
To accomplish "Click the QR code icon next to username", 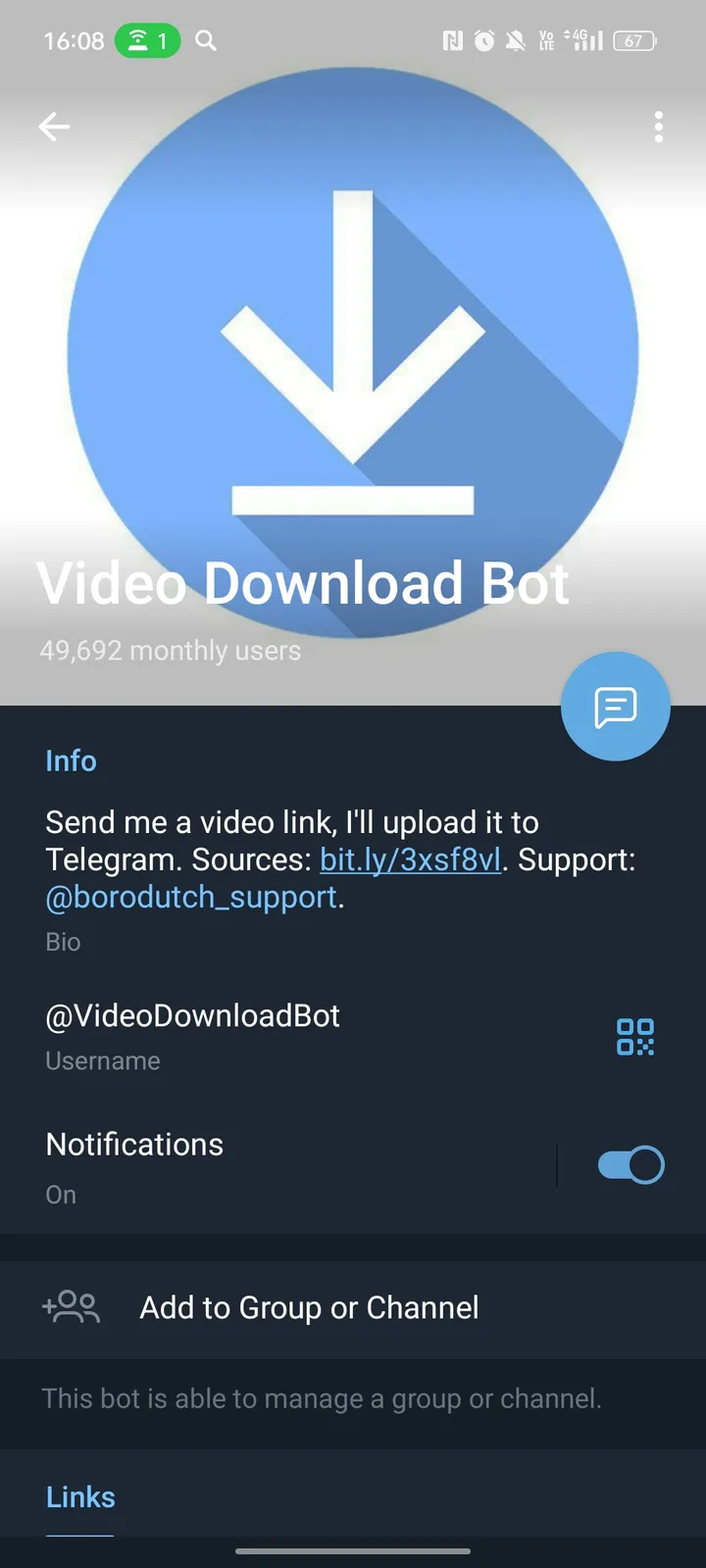I will coord(634,1036).
